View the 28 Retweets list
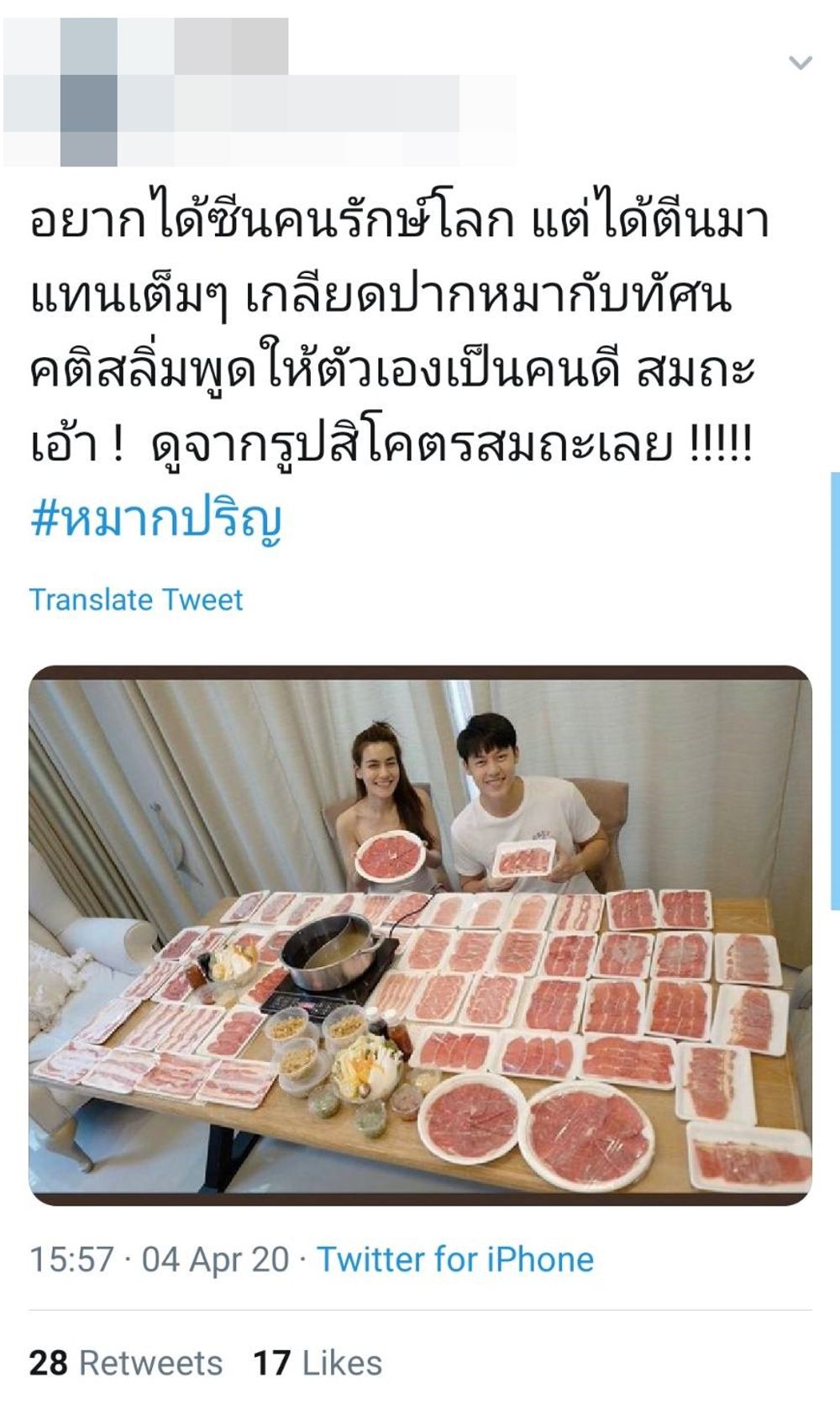 pos(126,1363)
